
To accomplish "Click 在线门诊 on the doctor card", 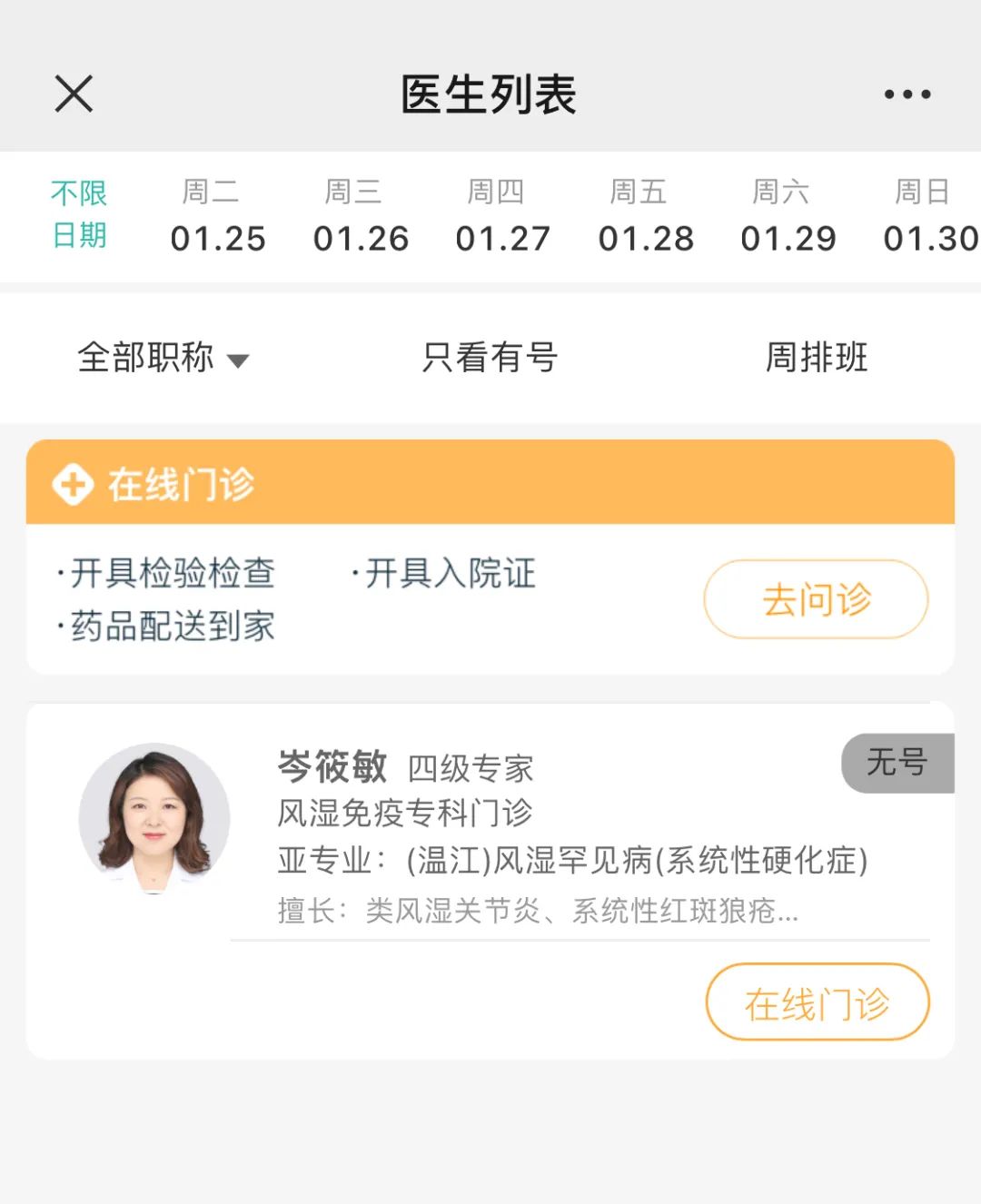I will 816,1002.
